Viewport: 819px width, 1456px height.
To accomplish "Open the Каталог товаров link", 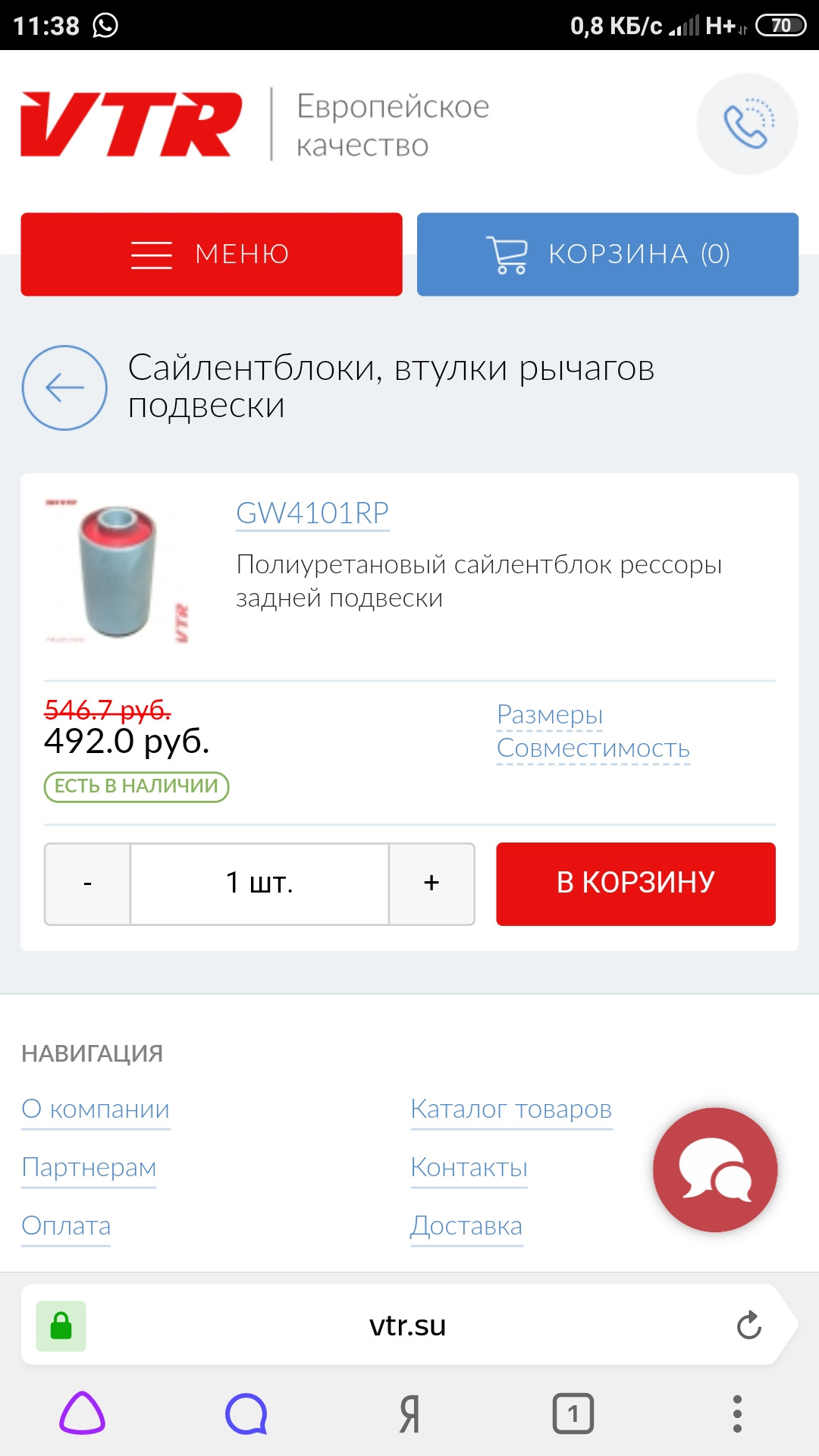I will pyautogui.click(x=511, y=1109).
